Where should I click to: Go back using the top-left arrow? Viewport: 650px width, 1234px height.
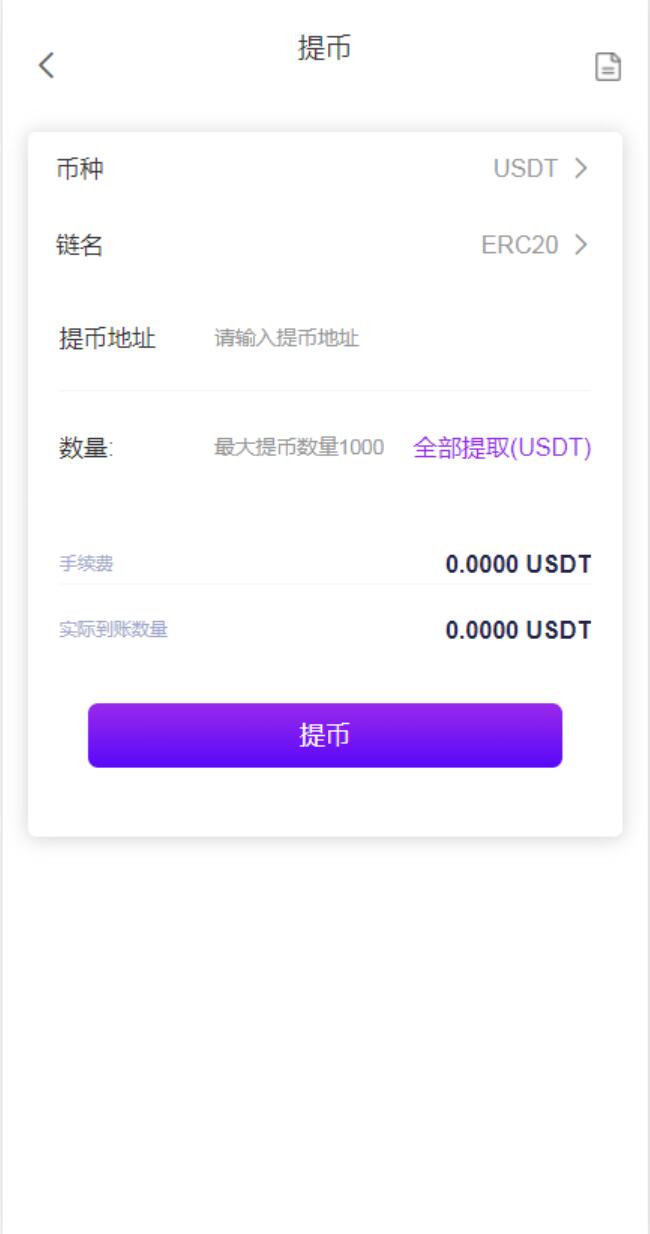point(45,67)
